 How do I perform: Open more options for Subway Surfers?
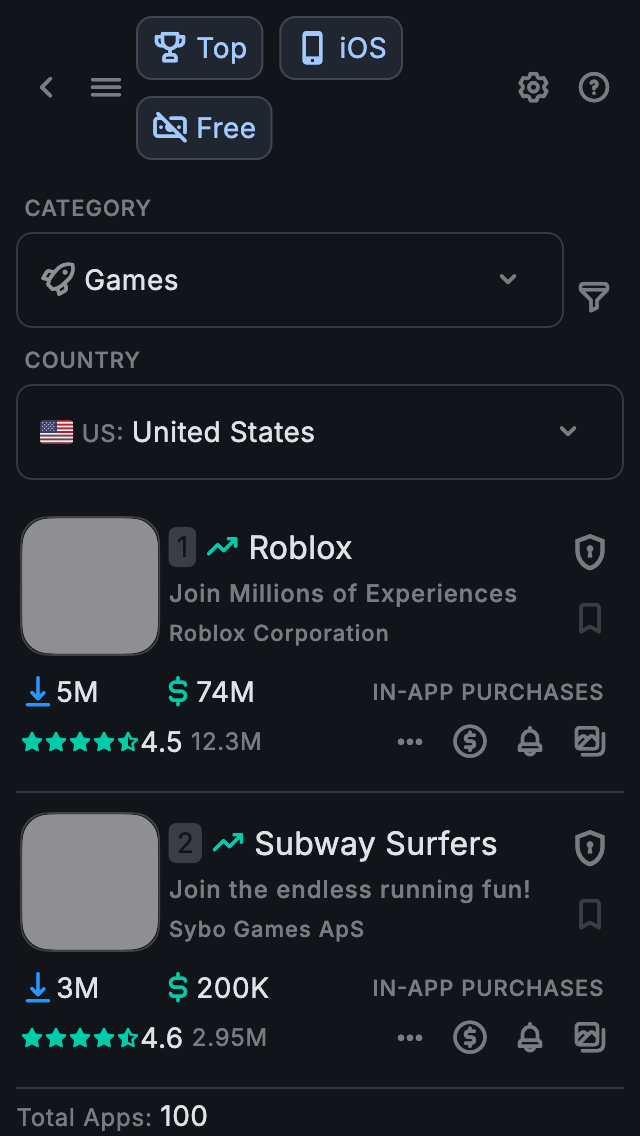pyautogui.click(x=410, y=1038)
